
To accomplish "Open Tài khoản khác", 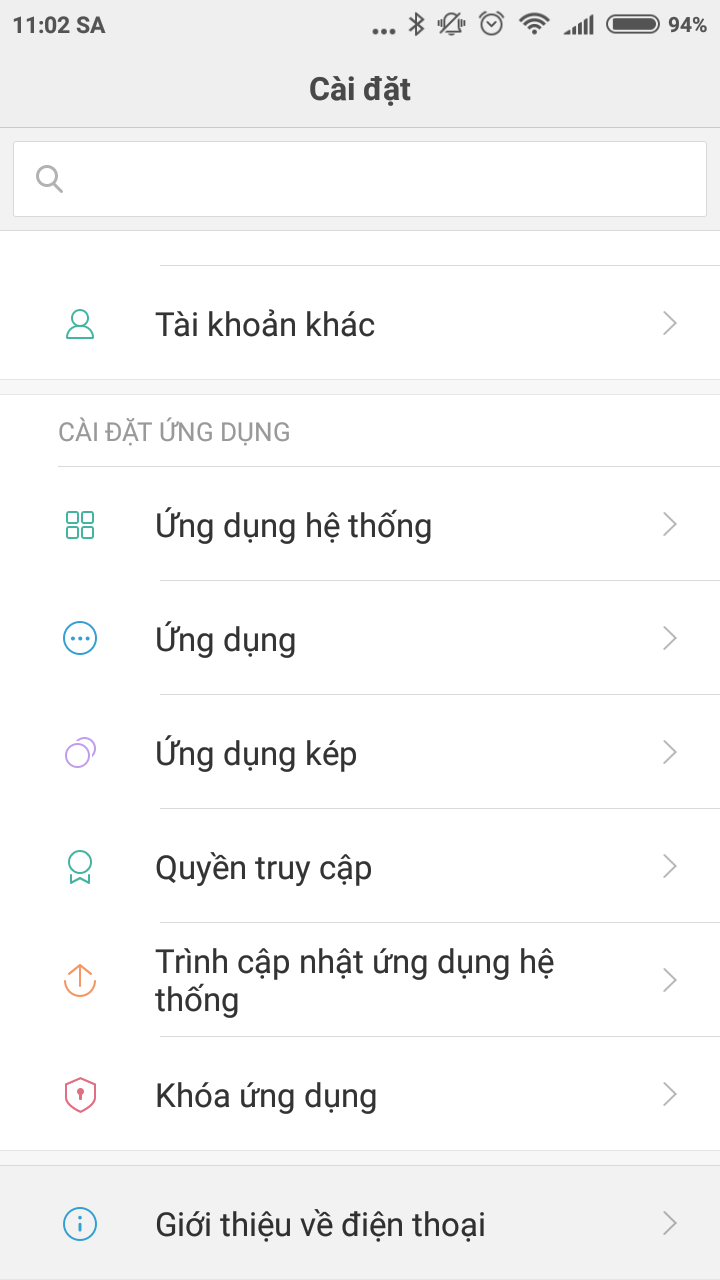I will click(360, 324).
